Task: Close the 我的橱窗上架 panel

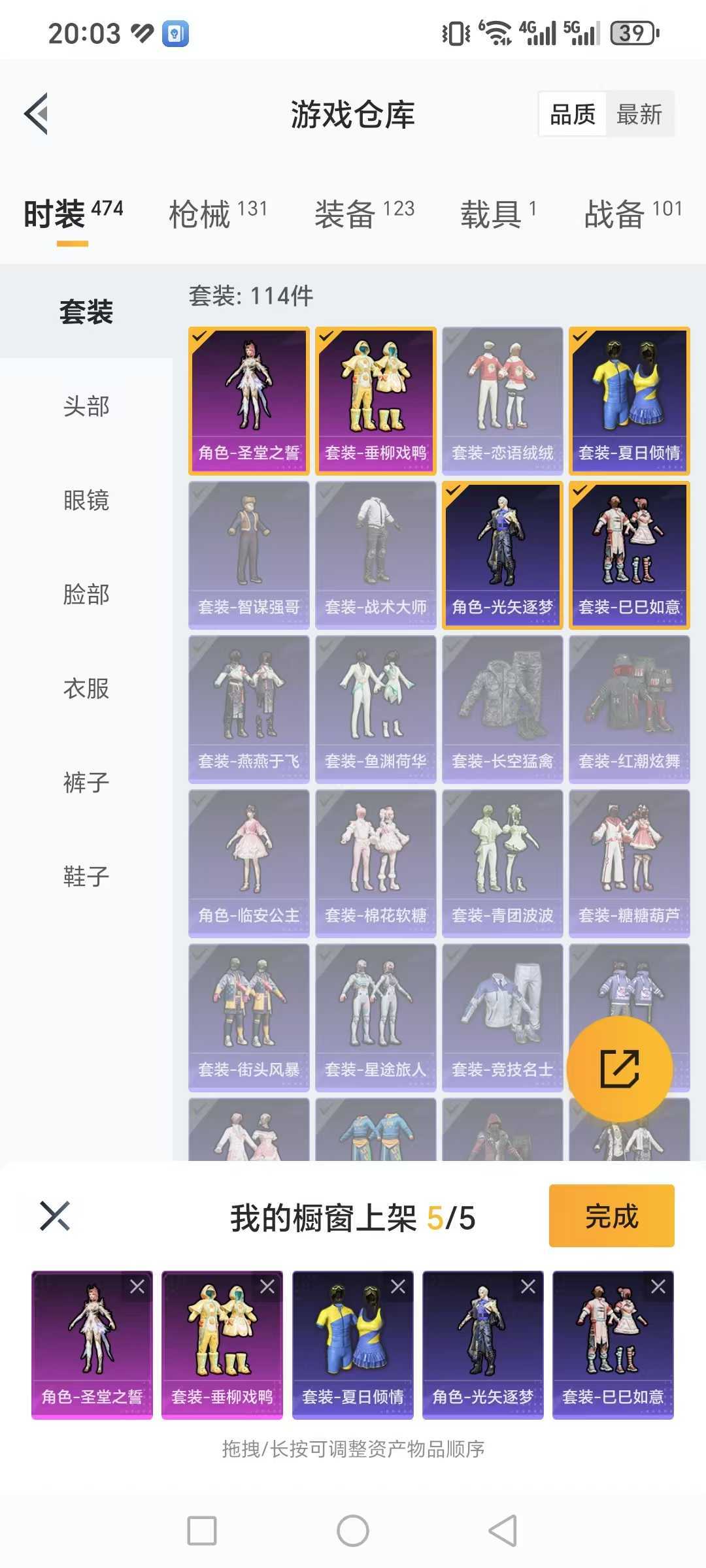Action: tap(55, 1216)
